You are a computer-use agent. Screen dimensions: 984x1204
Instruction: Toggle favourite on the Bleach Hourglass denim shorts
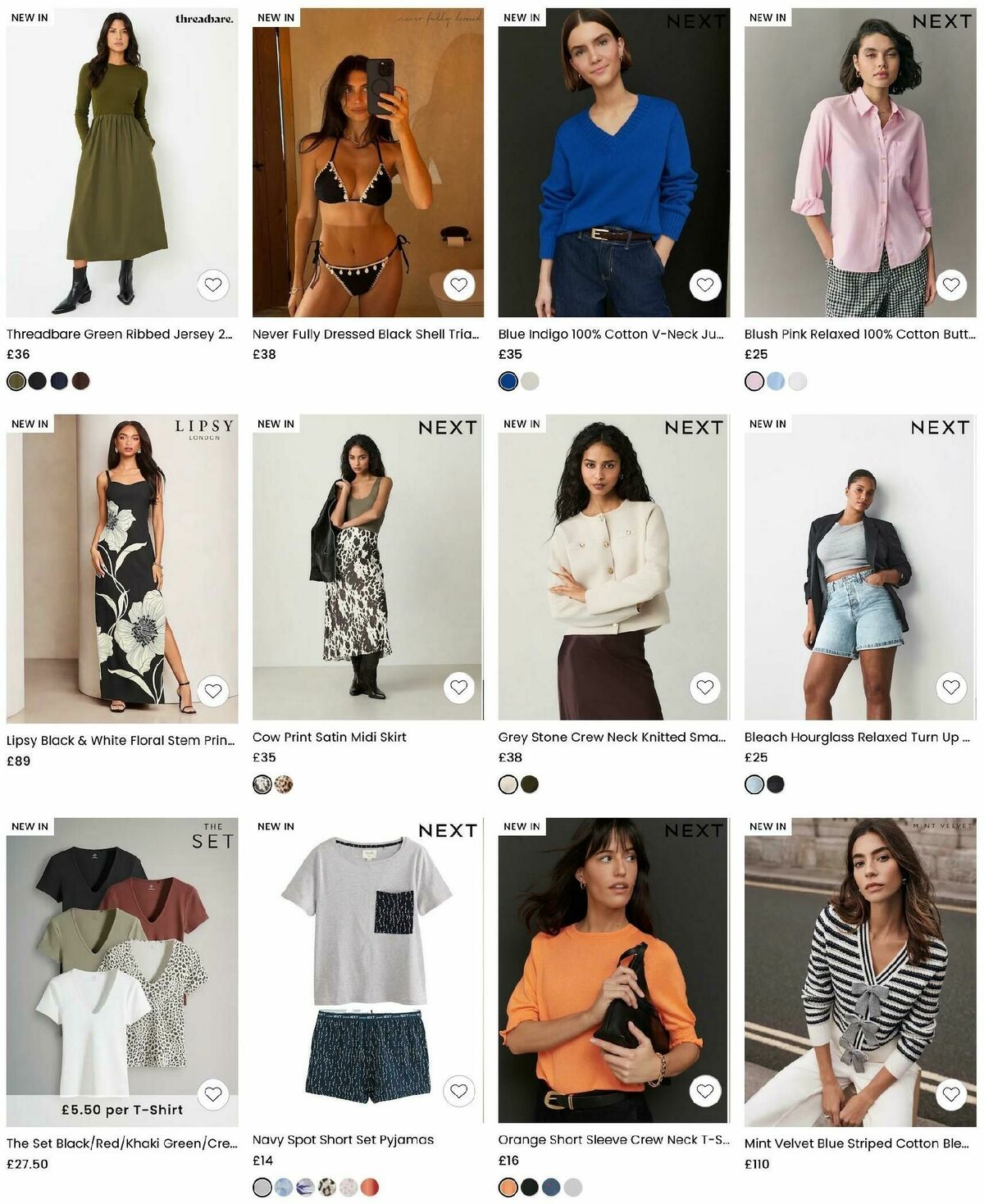point(952,688)
